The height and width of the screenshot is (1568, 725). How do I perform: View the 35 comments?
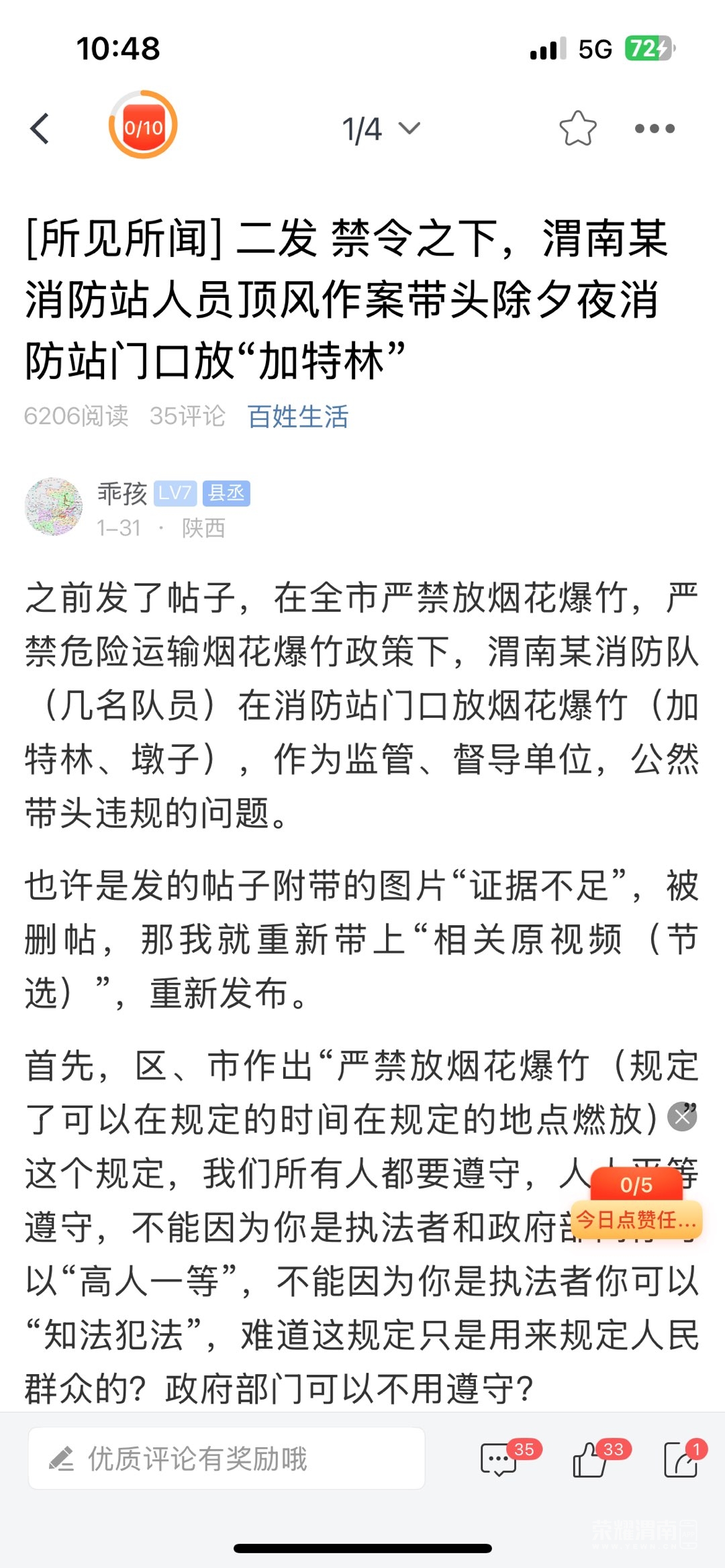click(x=499, y=1460)
